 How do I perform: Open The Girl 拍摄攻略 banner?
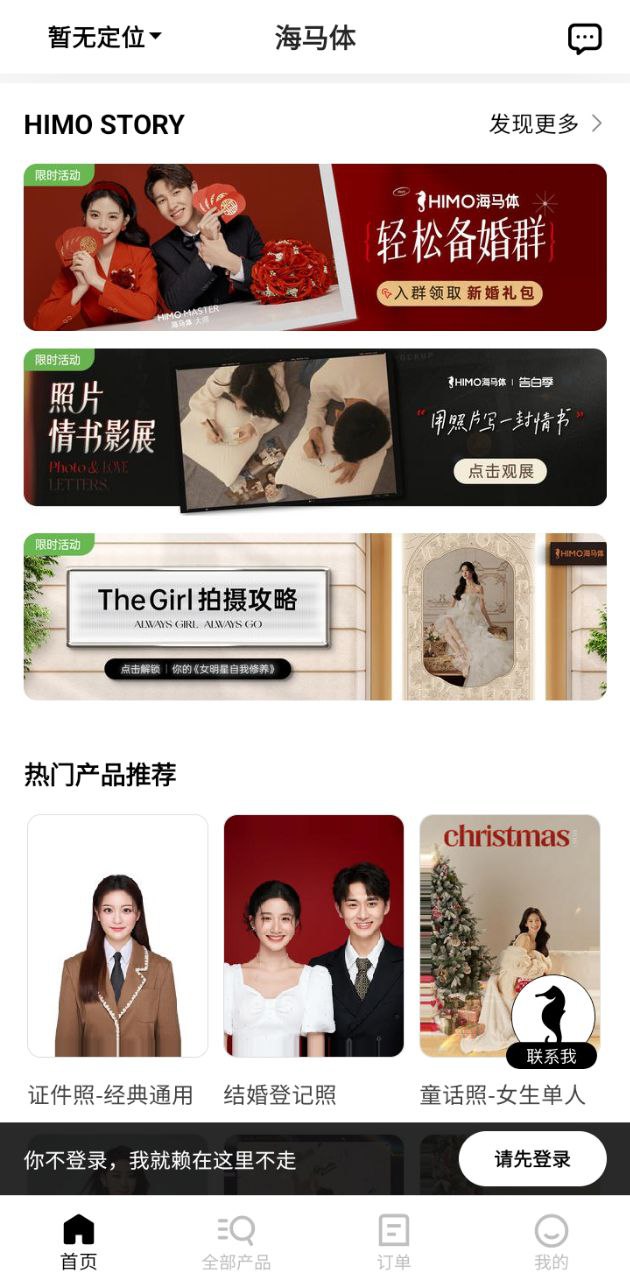tap(315, 616)
